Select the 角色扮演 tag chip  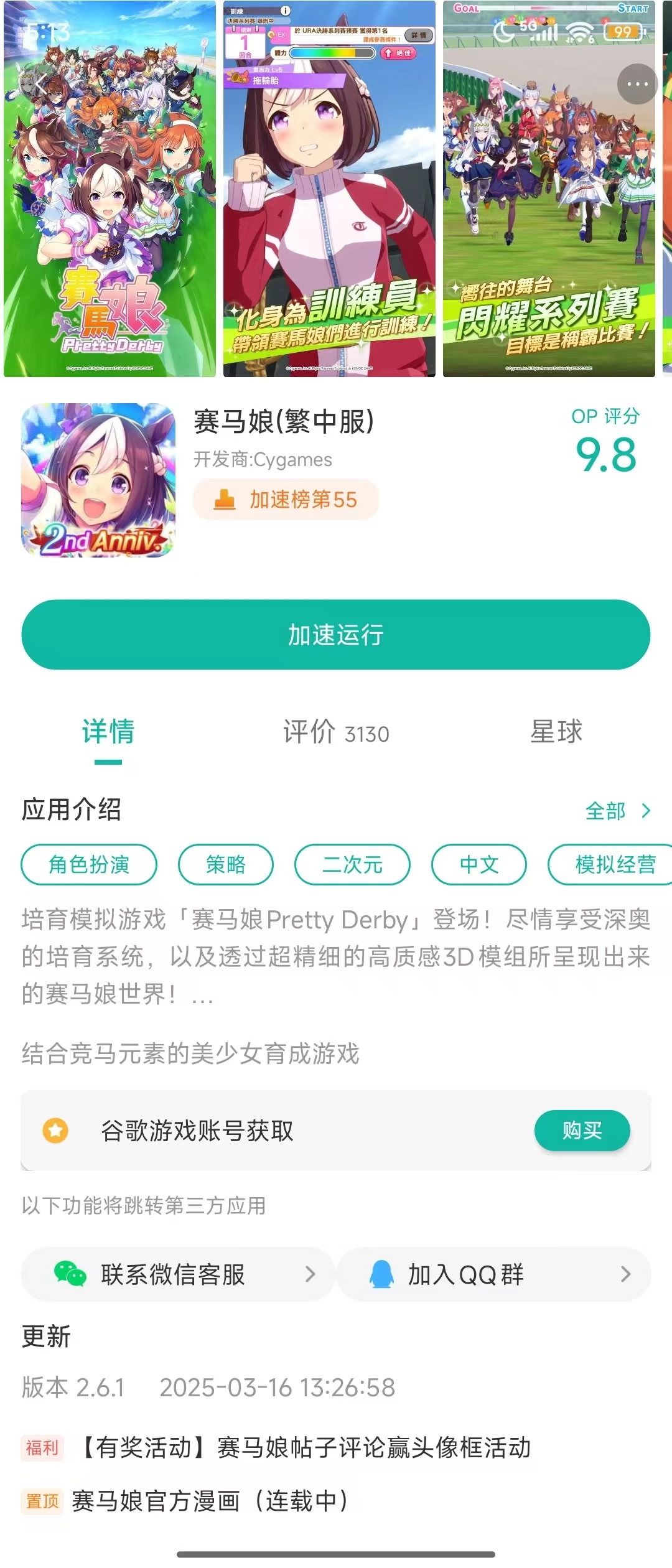click(x=88, y=865)
